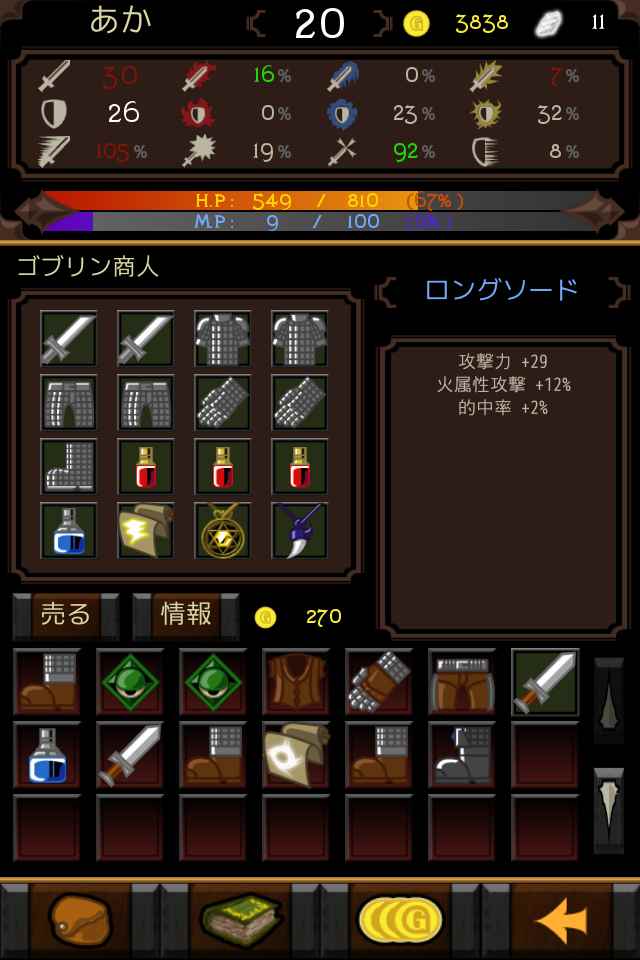This screenshot has width=640, height=960.
Task: Tap the 売る sell button
Action: (x=66, y=615)
